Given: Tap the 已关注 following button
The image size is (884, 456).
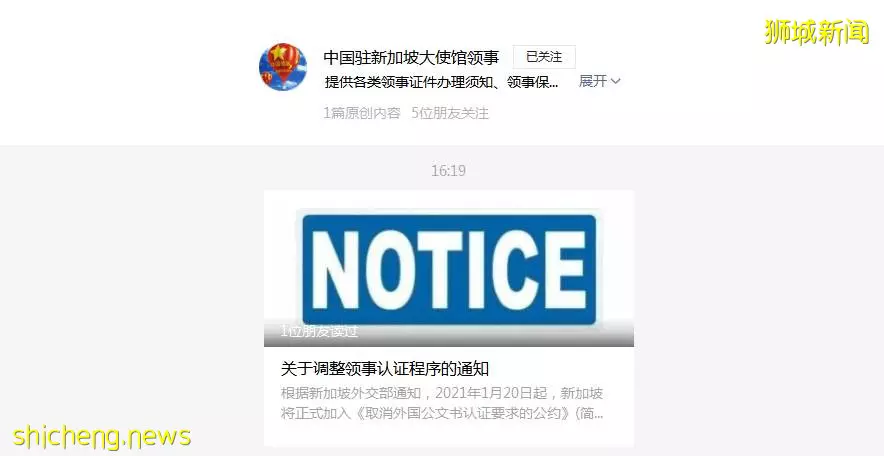Looking at the screenshot, I should (x=544, y=57).
